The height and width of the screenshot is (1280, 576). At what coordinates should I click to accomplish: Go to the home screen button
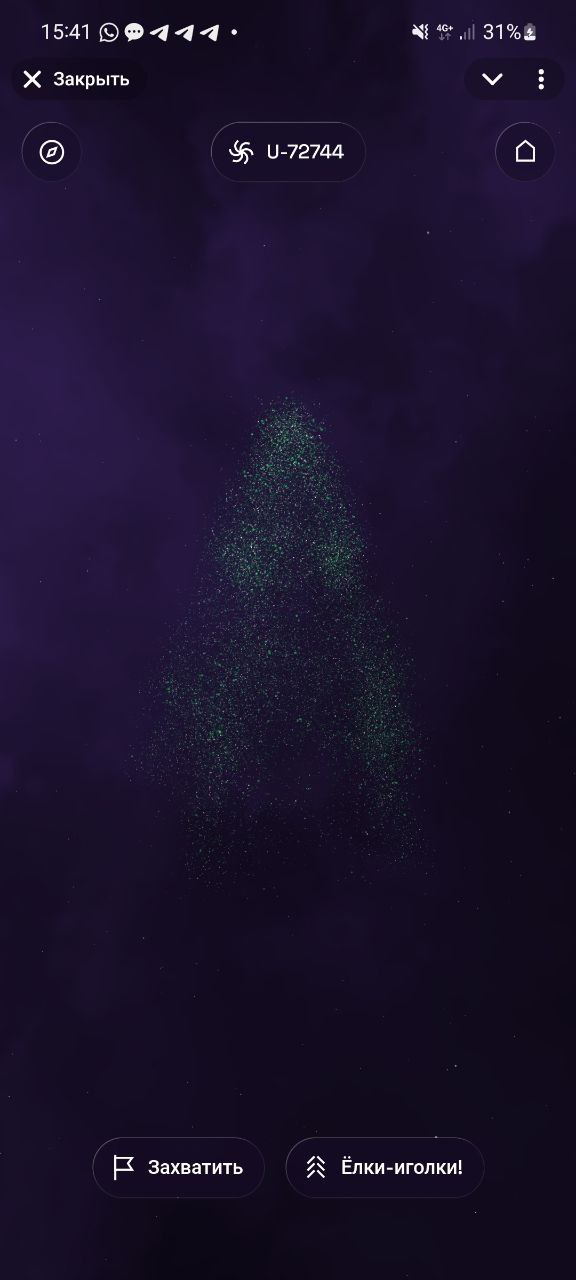click(525, 152)
